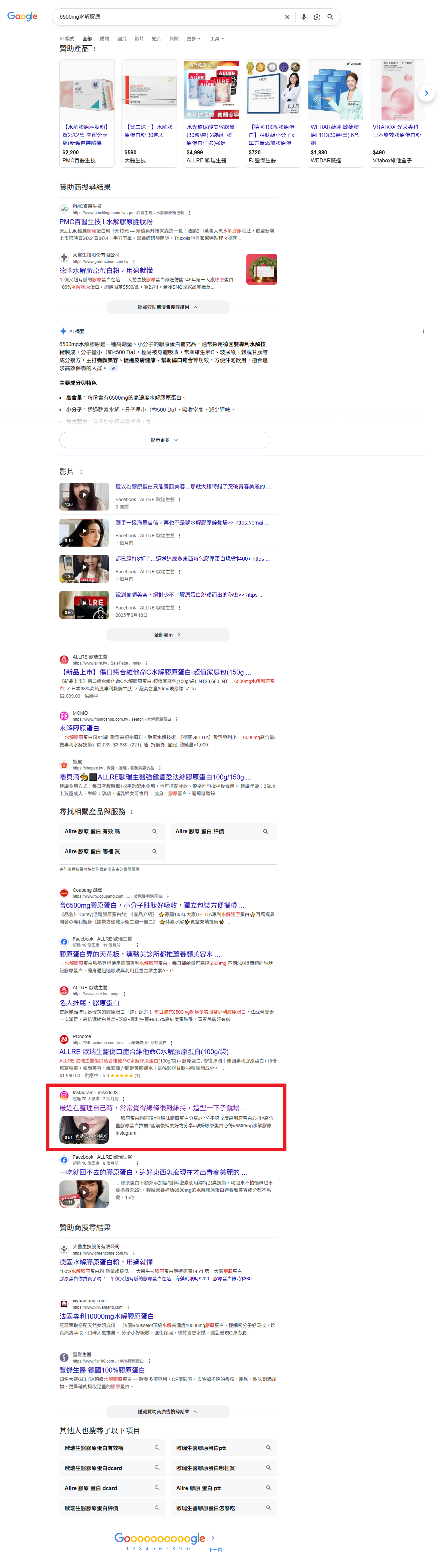Expand AI summary with 顯示更多
The height and width of the screenshot is (1568, 441).
coord(164,439)
